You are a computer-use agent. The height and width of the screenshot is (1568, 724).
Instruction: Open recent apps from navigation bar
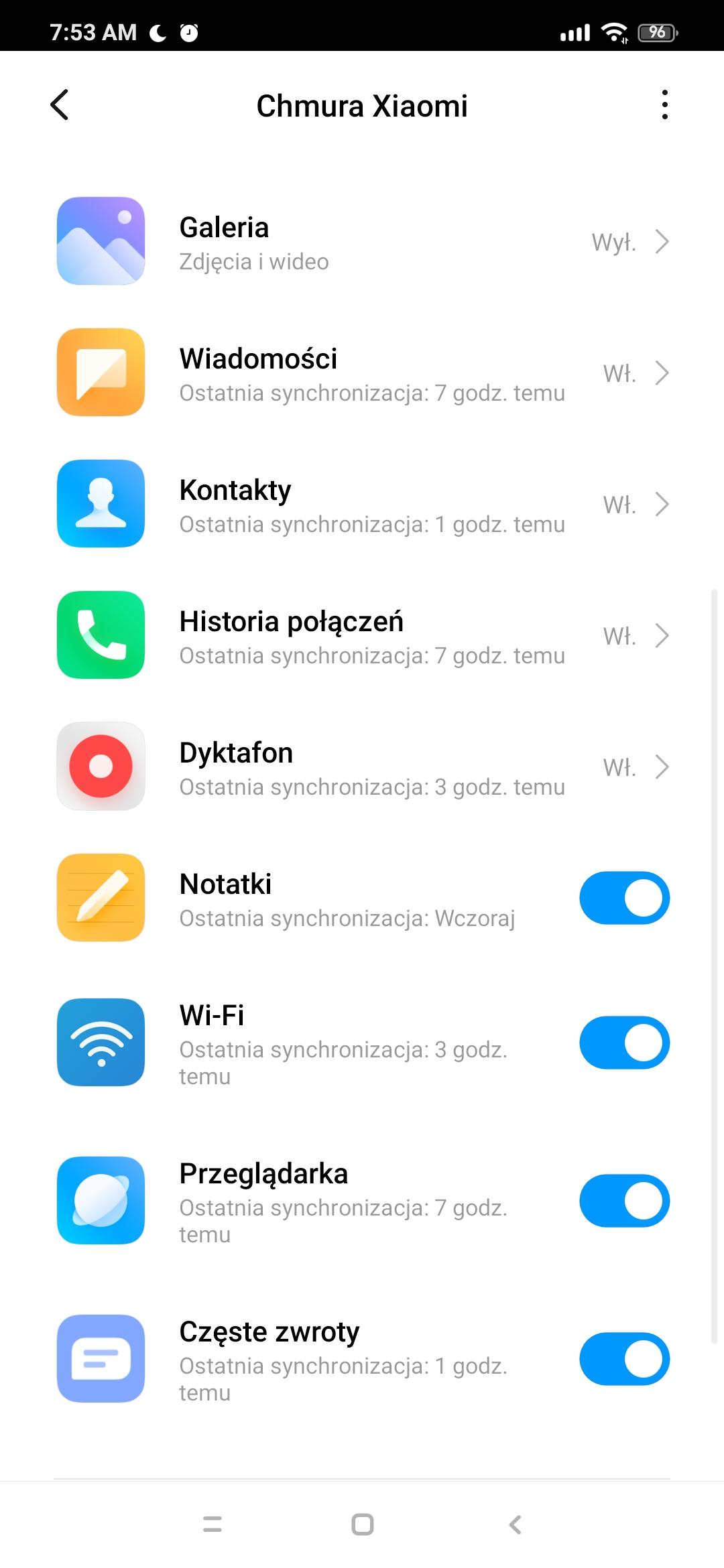pyautogui.click(x=213, y=1524)
